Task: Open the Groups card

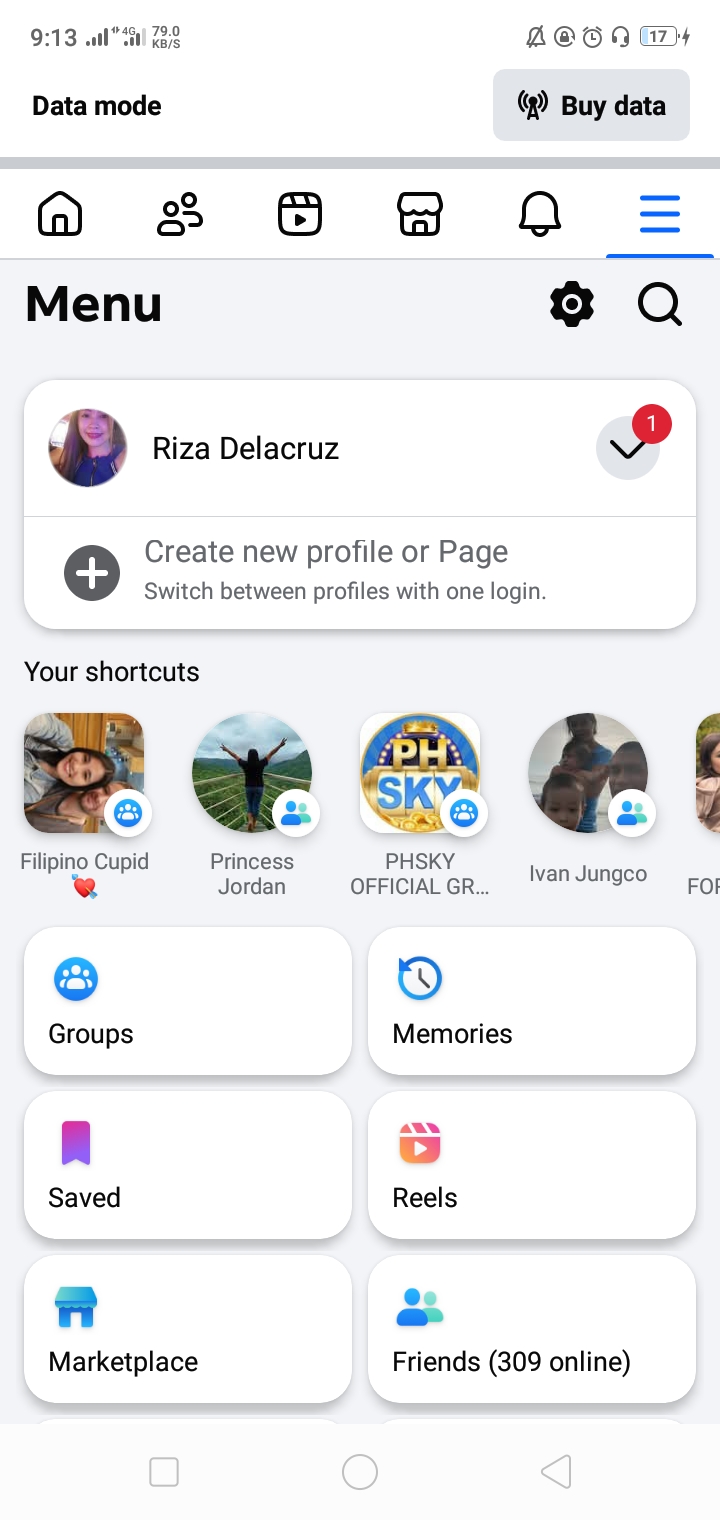Action: coord(188,1001)
